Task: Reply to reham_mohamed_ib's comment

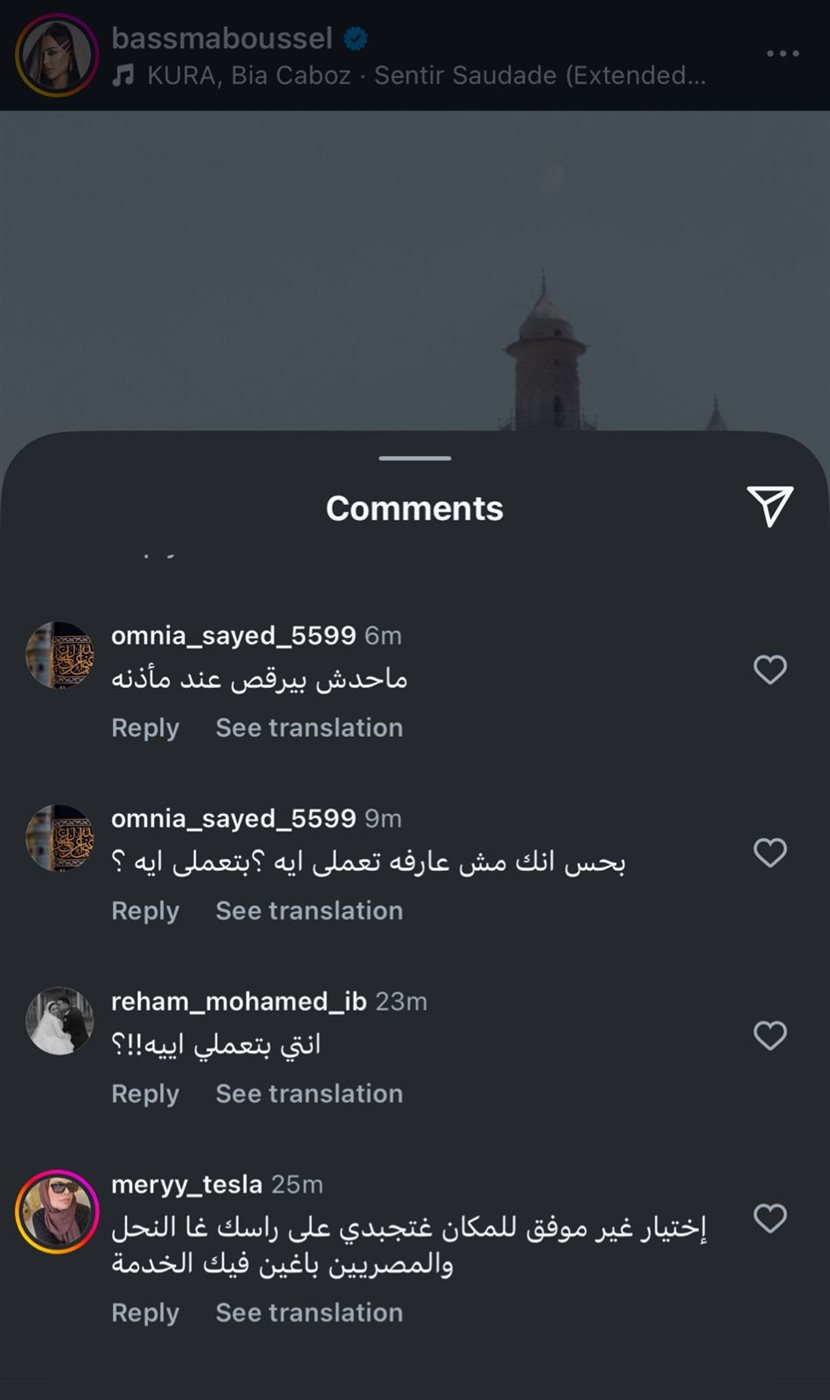Action: click(145, 1094)
